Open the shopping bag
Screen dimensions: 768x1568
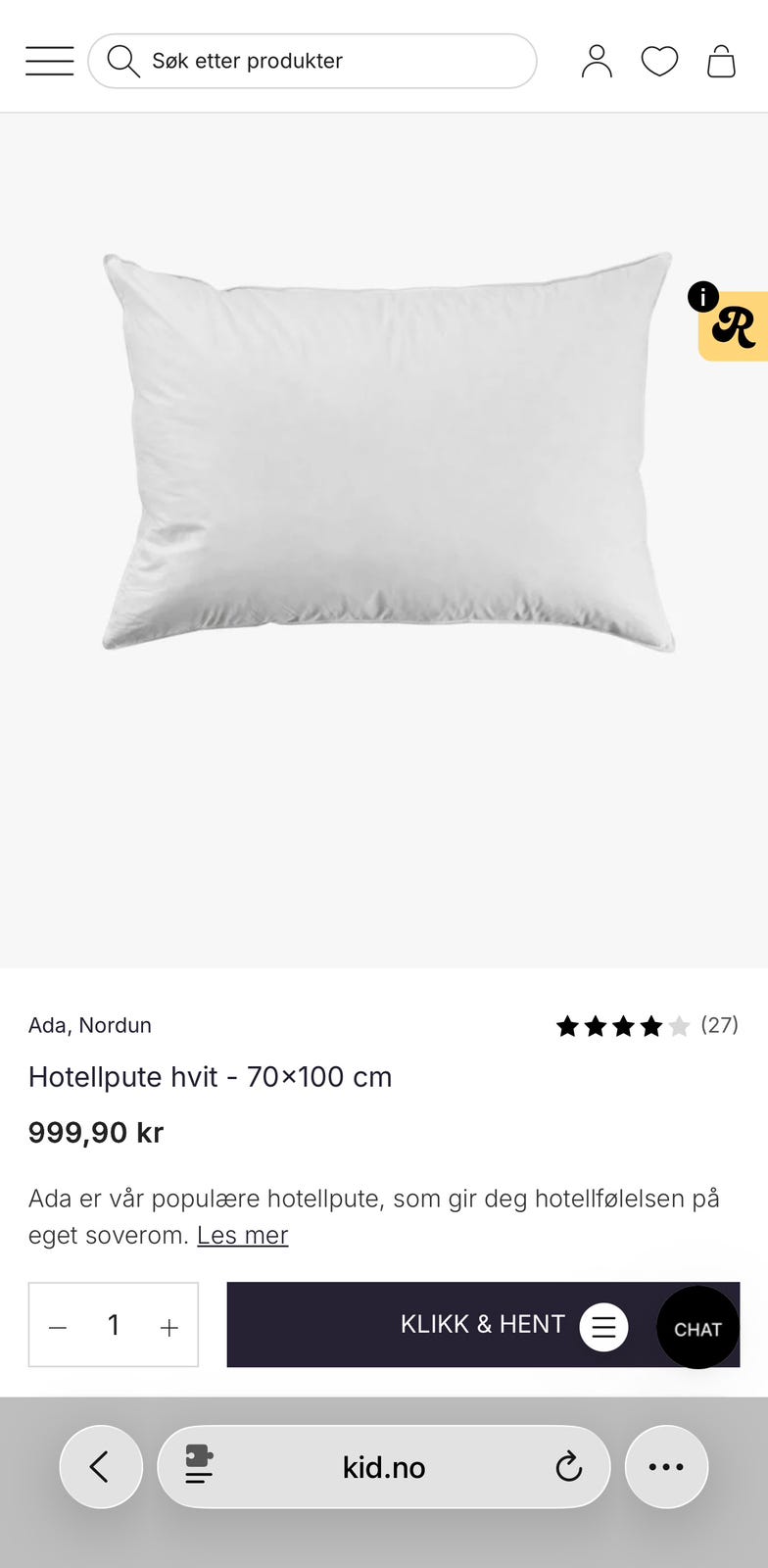[x=722, y=61]
